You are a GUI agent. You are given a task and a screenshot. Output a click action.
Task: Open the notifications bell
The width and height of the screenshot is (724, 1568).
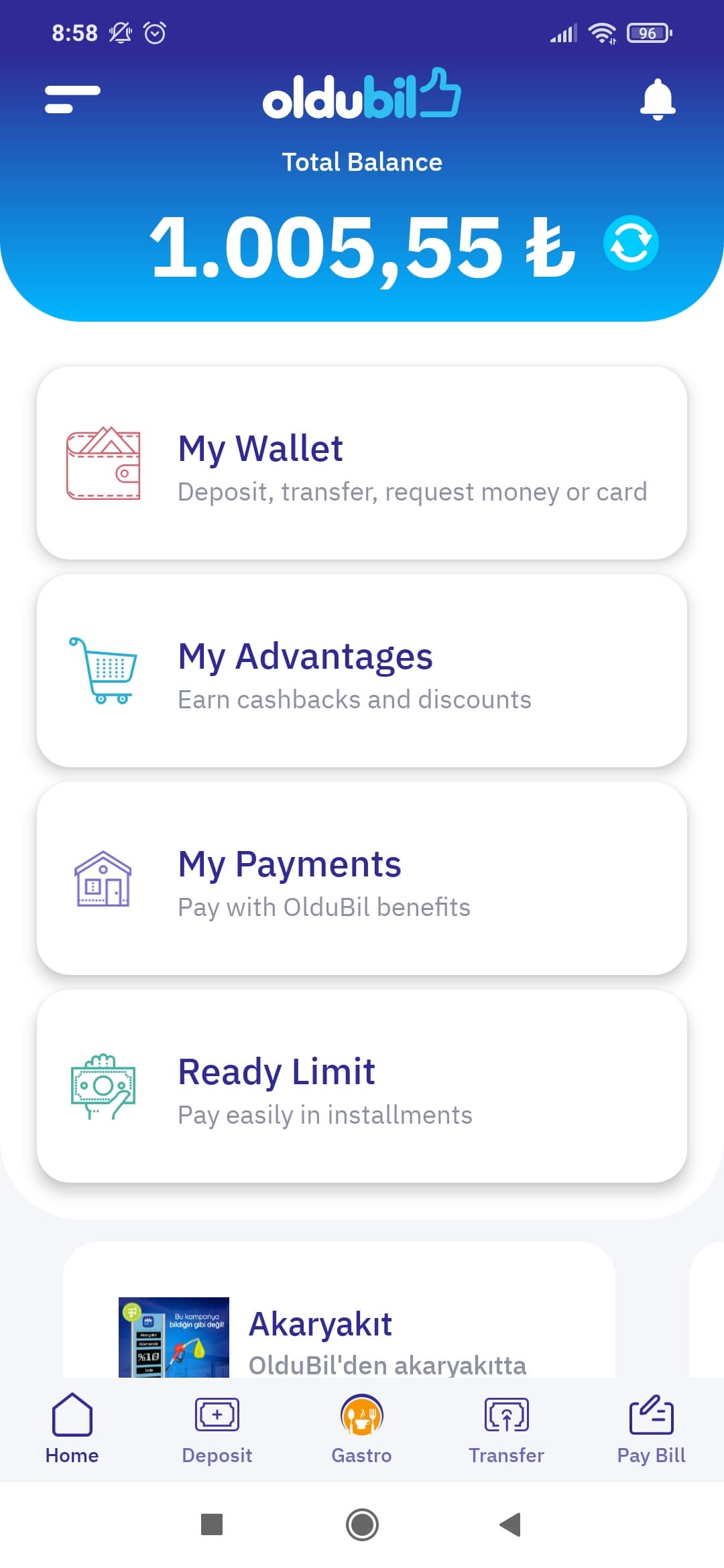coord(658,100)
